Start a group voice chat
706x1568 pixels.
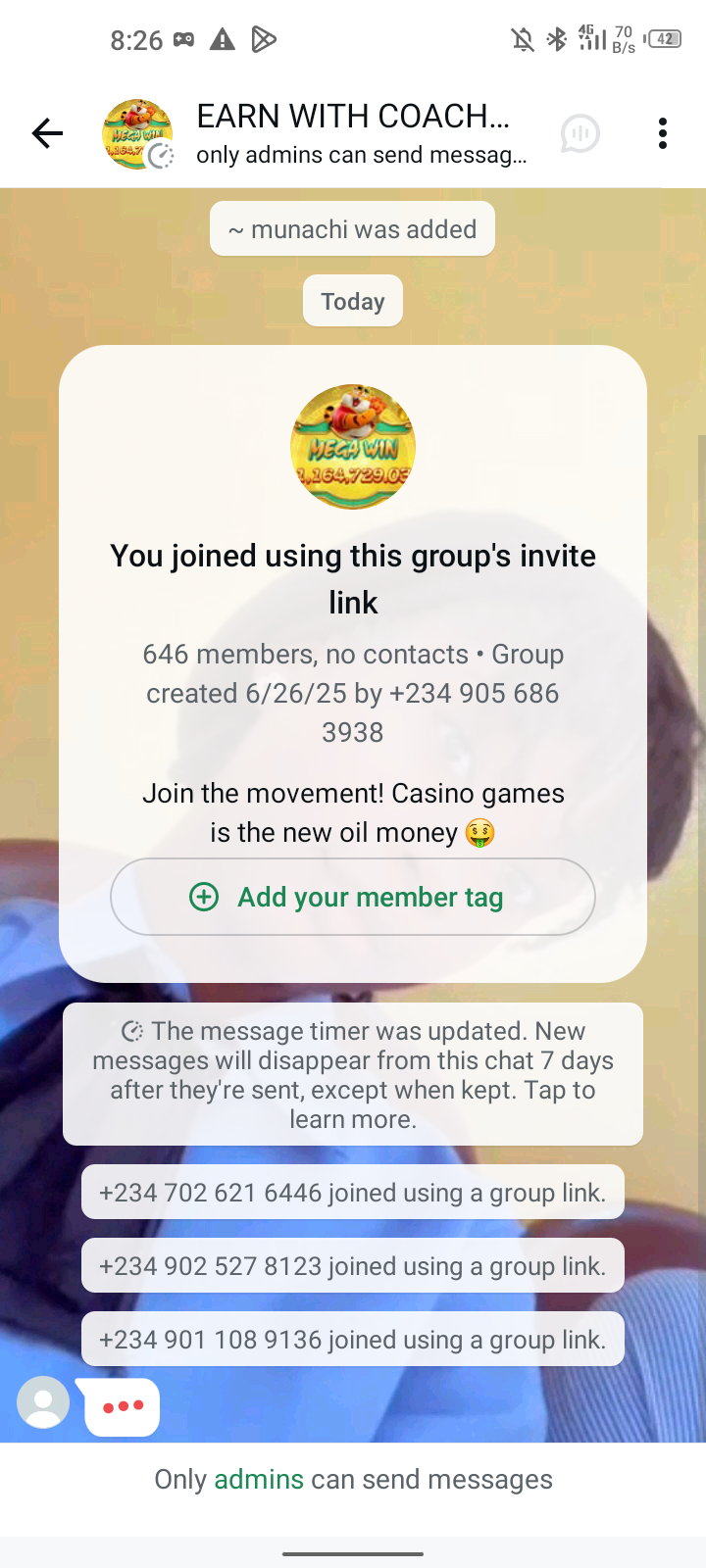(x=580, y=133)
